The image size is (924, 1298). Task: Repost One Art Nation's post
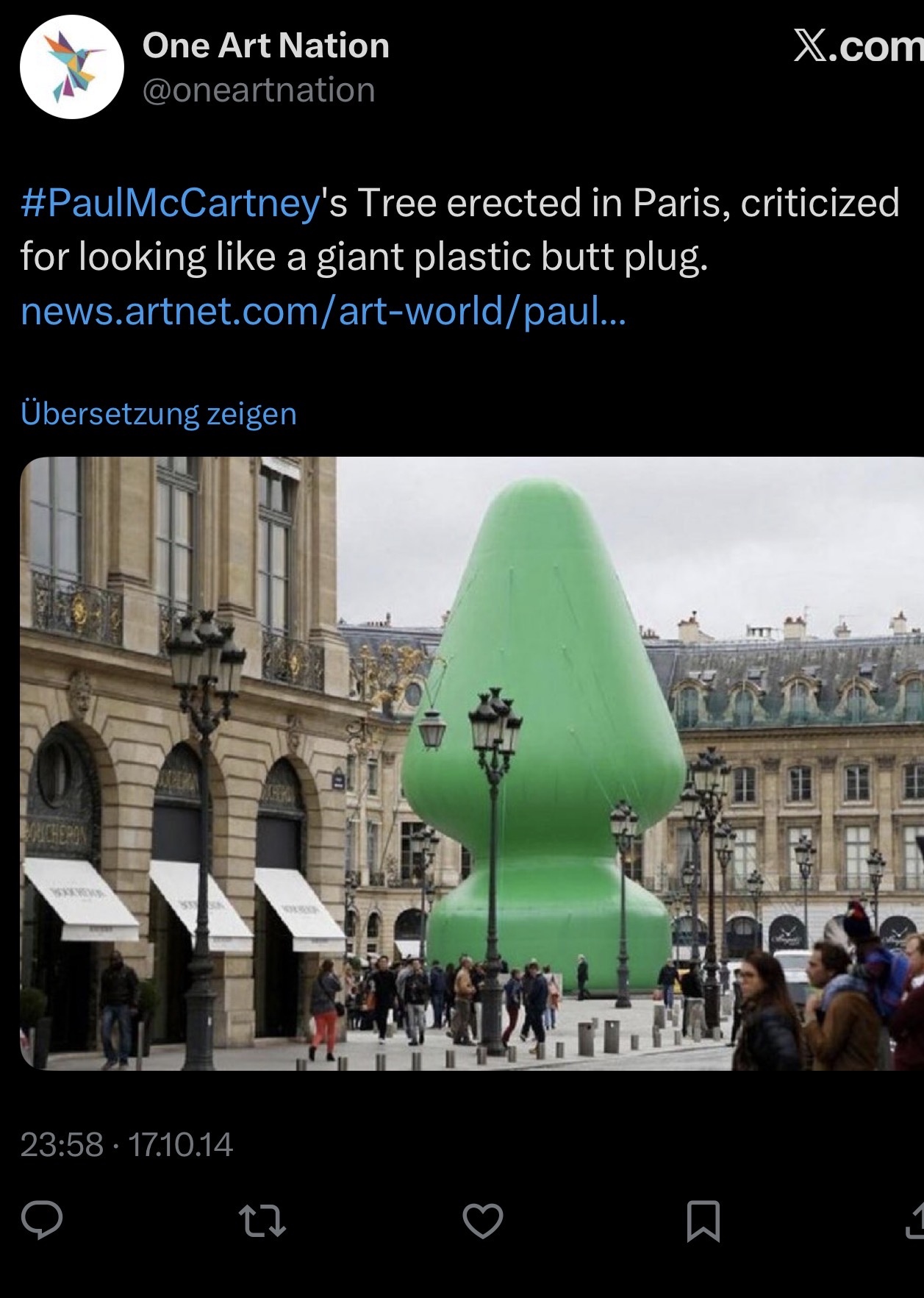point(262,1221)
